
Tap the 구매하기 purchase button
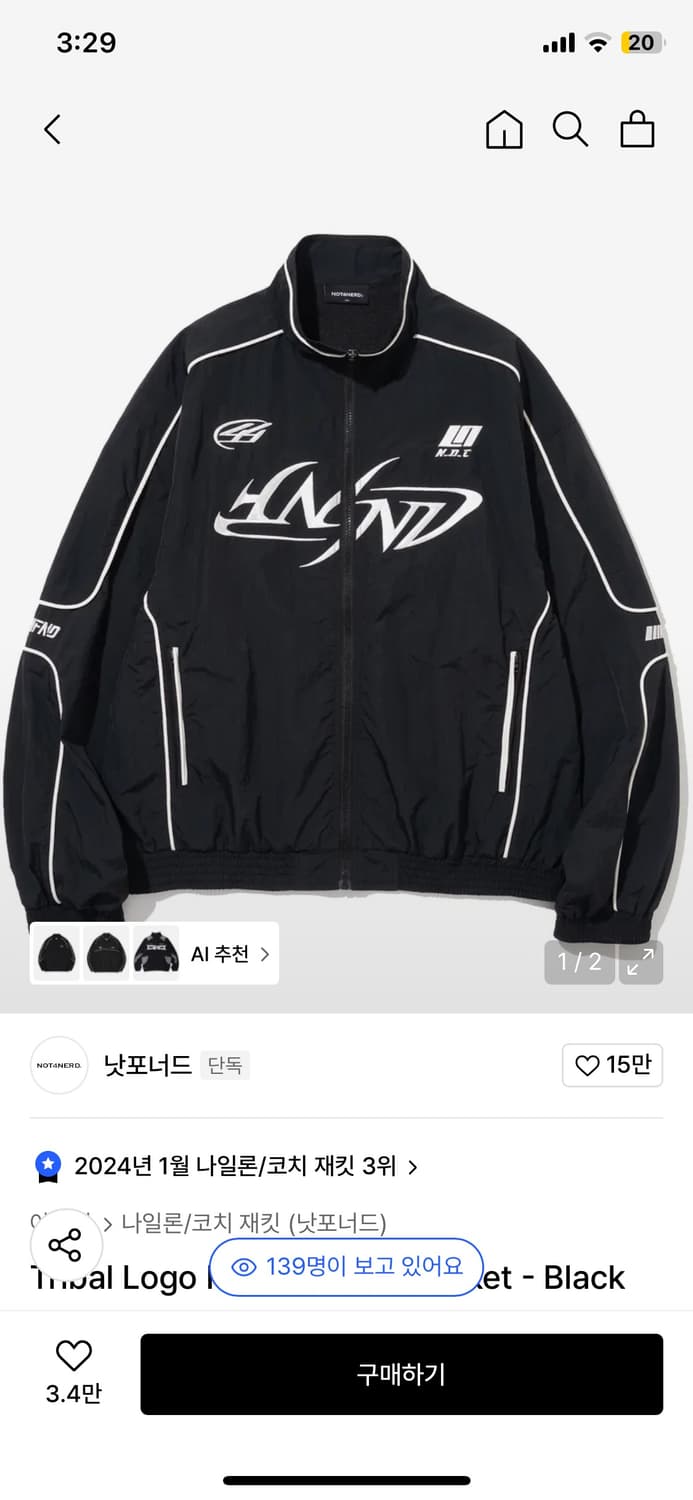click(401, 1374)
